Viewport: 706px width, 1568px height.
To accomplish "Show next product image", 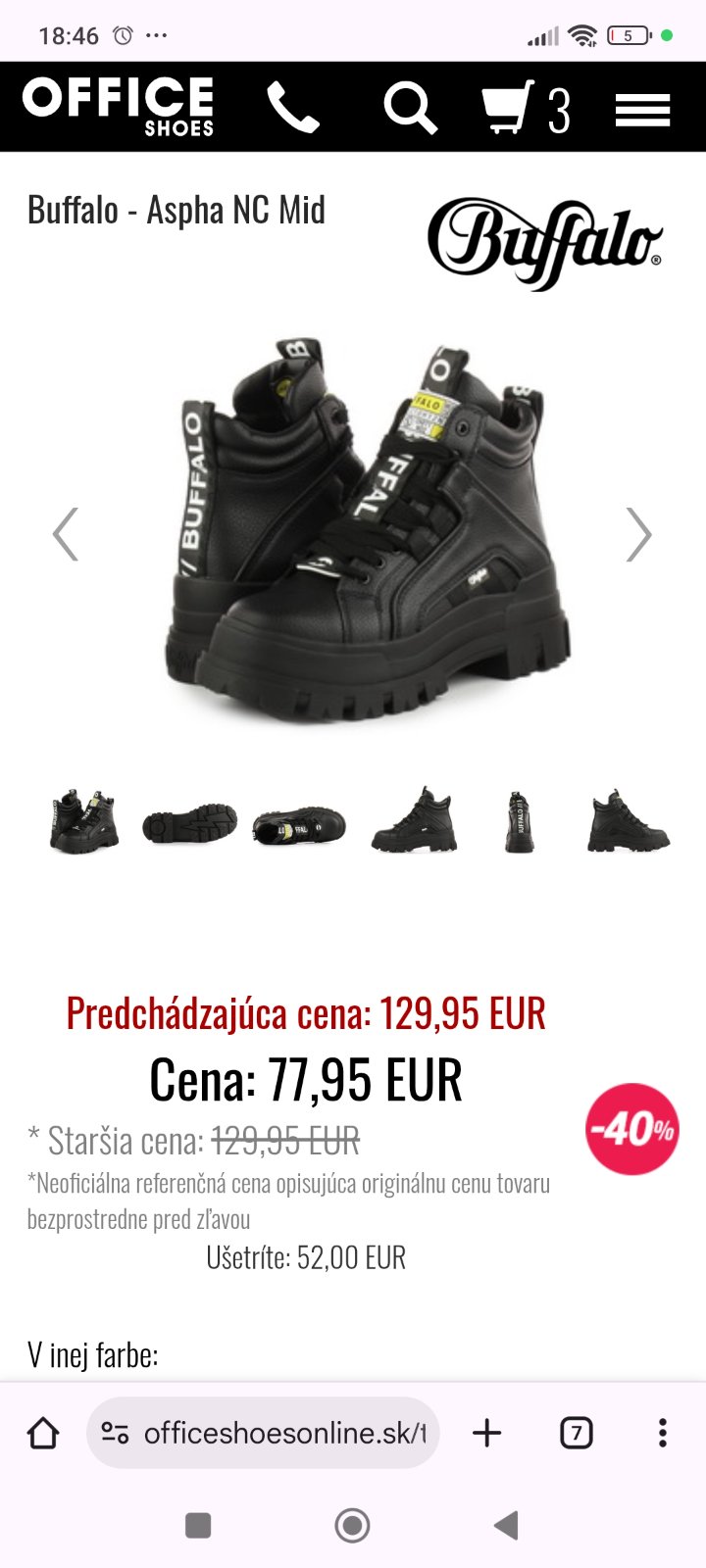I will click(638, 534).
